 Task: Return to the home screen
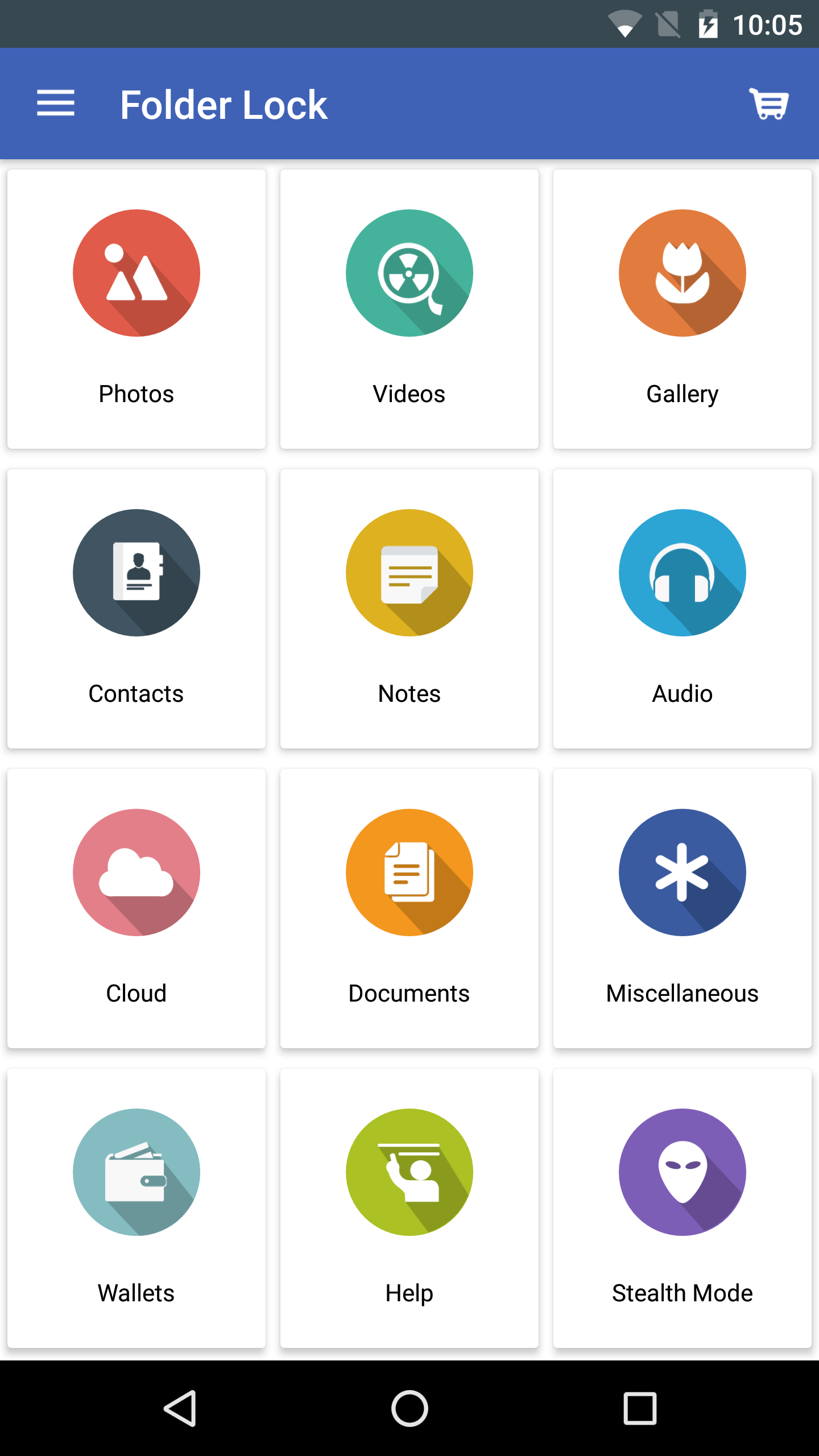(x=409, y=1408)
